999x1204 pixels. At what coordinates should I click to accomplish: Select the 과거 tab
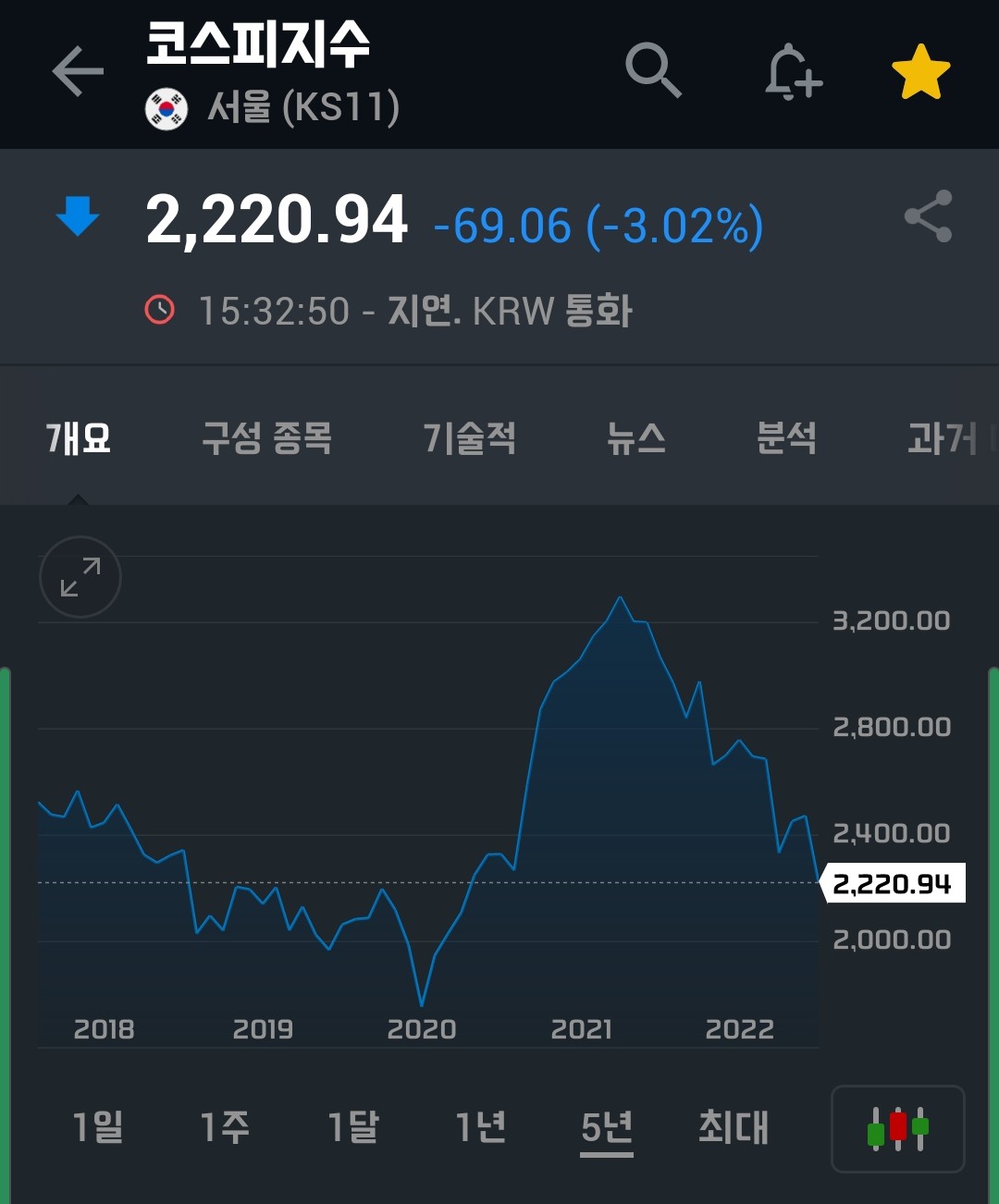tap(943, 437)
